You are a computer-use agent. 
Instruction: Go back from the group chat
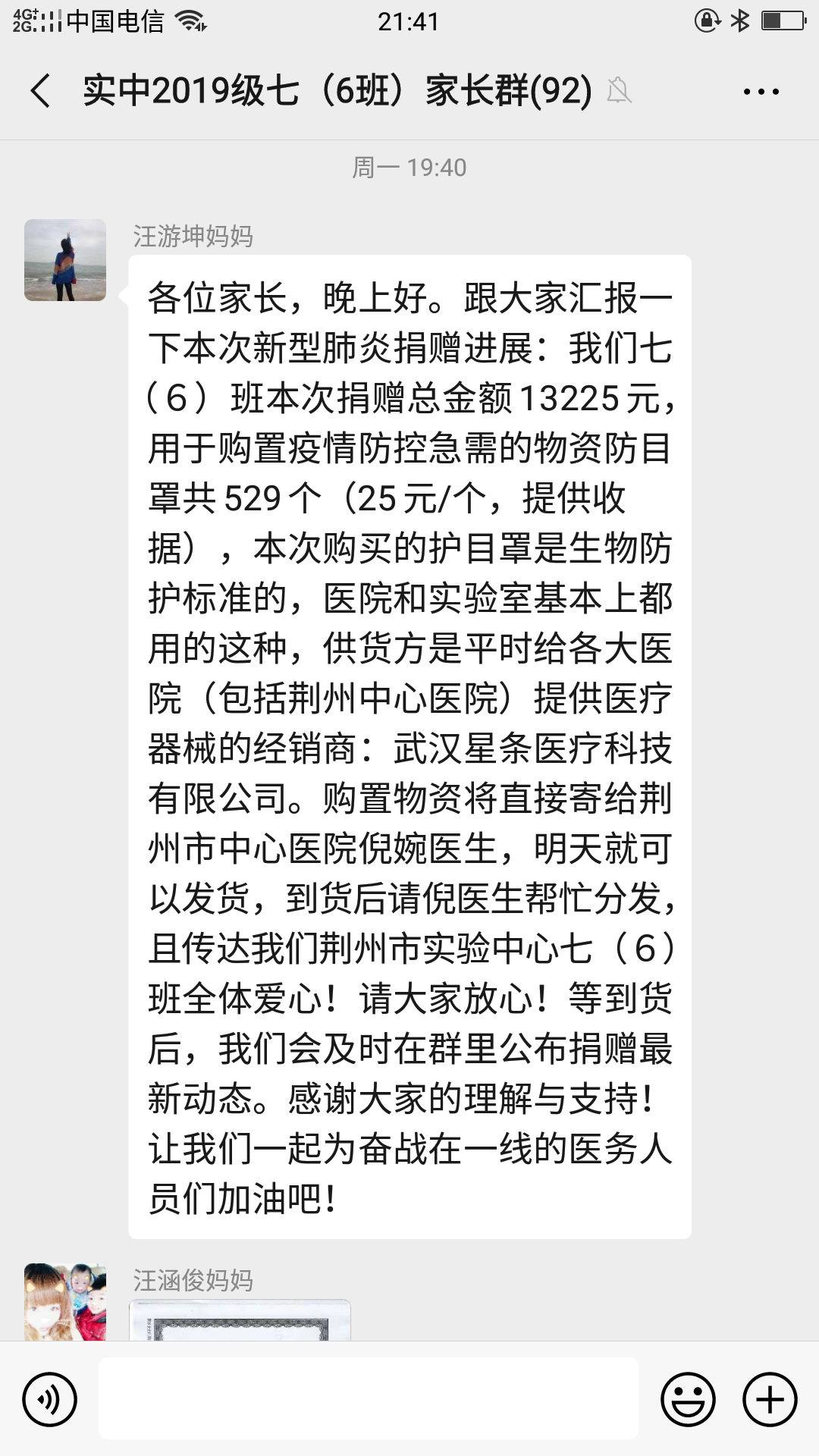[x=41, y=91]
